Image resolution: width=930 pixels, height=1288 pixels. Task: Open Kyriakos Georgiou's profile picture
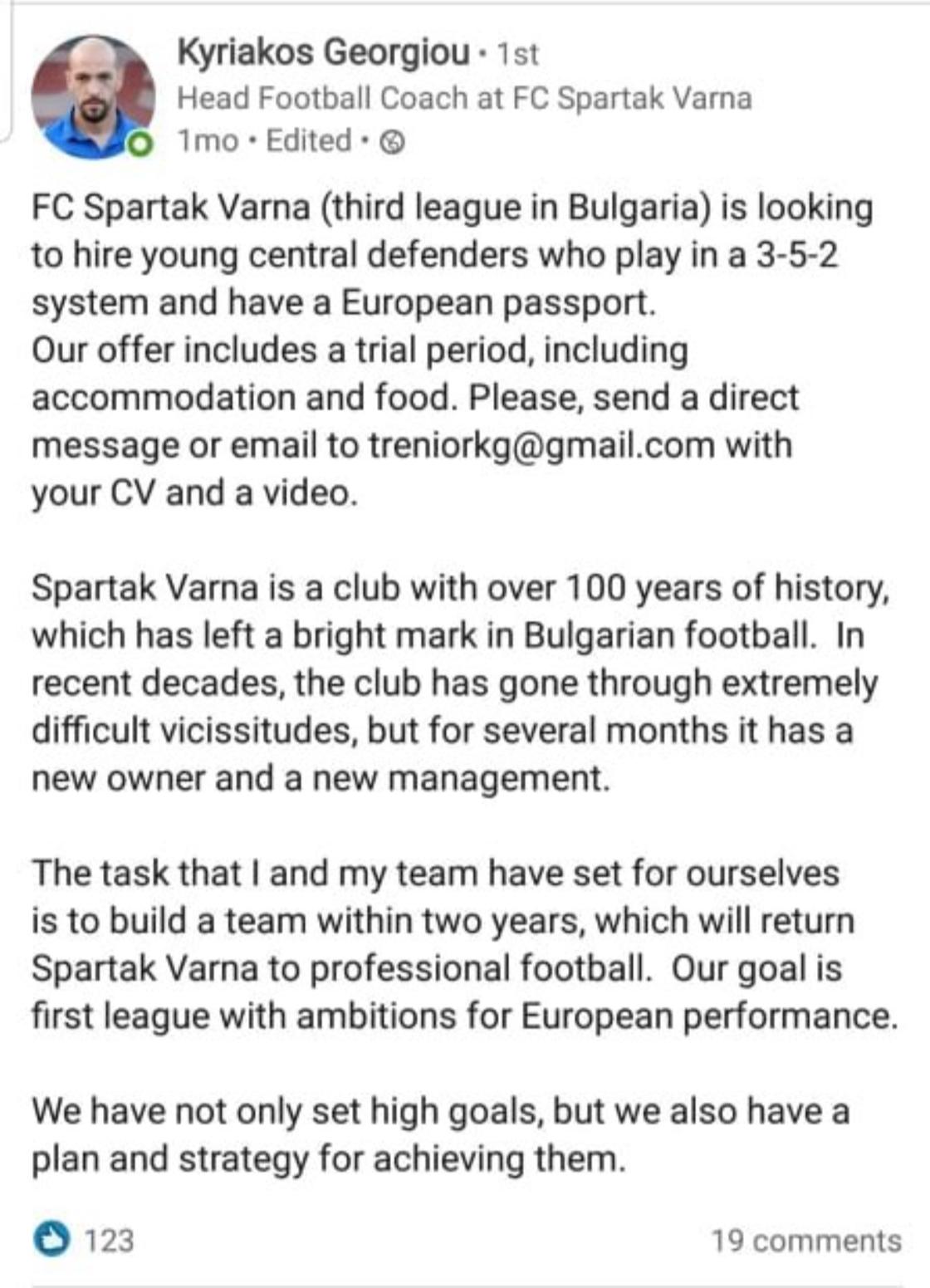point(93,96)
